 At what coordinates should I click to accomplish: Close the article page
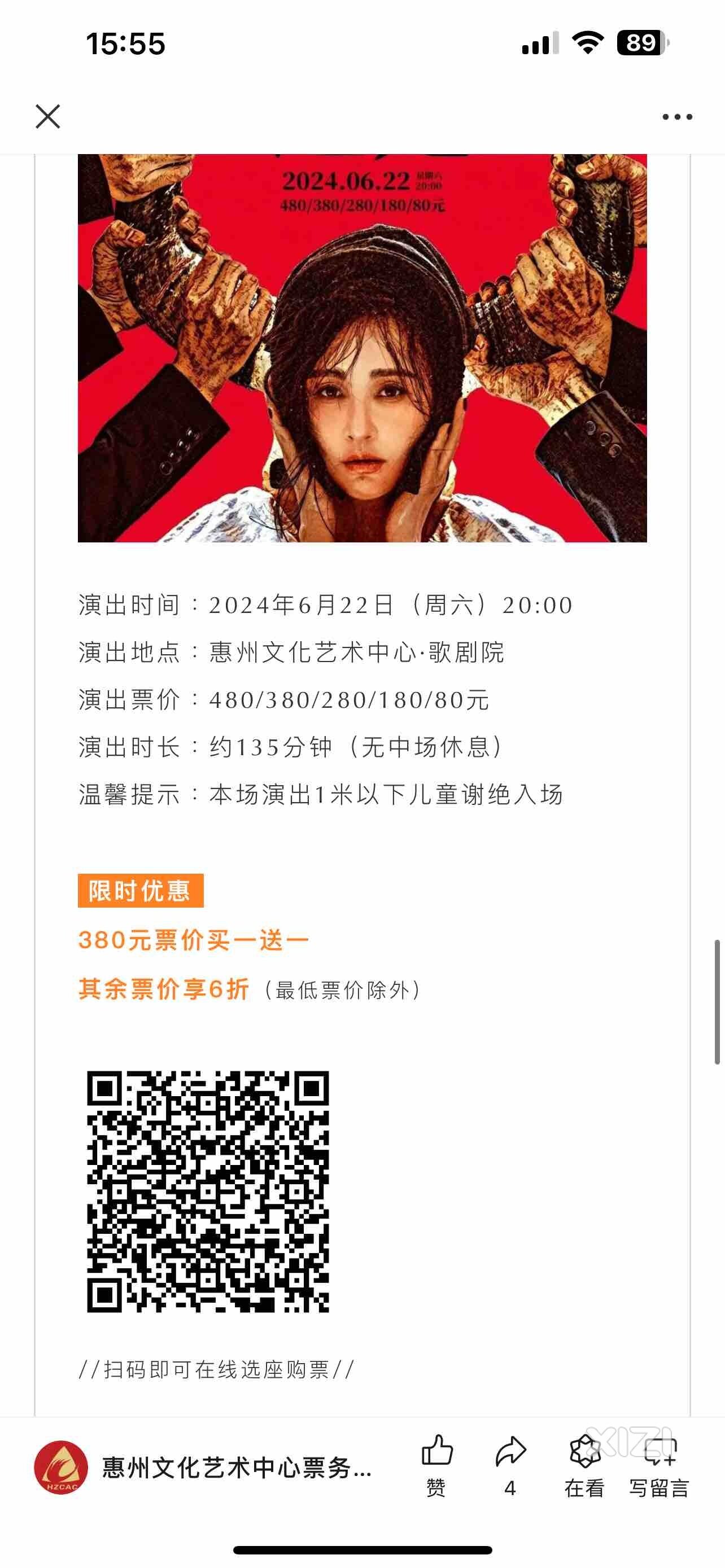pos(48,116)
